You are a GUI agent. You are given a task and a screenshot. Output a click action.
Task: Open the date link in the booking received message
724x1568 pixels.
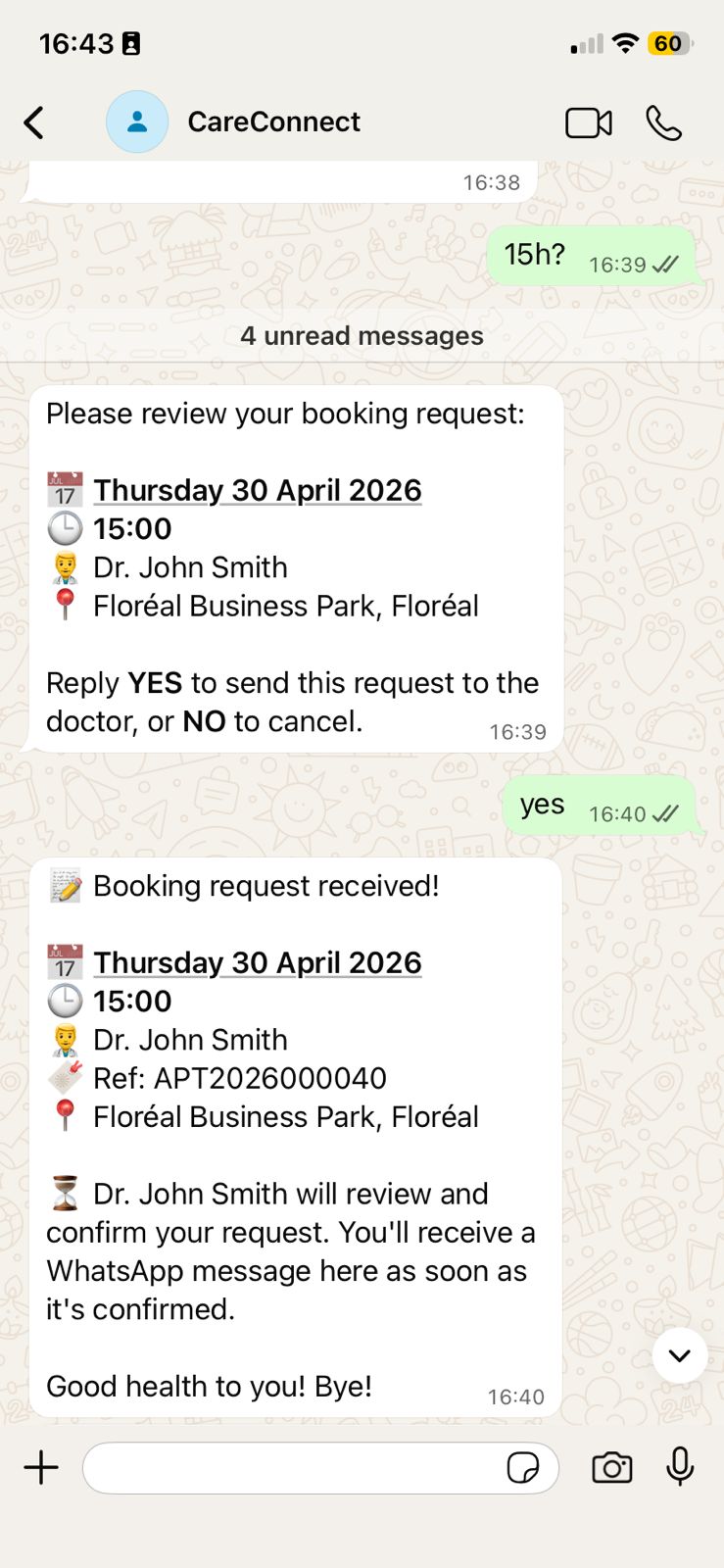[x=257, y=962]
